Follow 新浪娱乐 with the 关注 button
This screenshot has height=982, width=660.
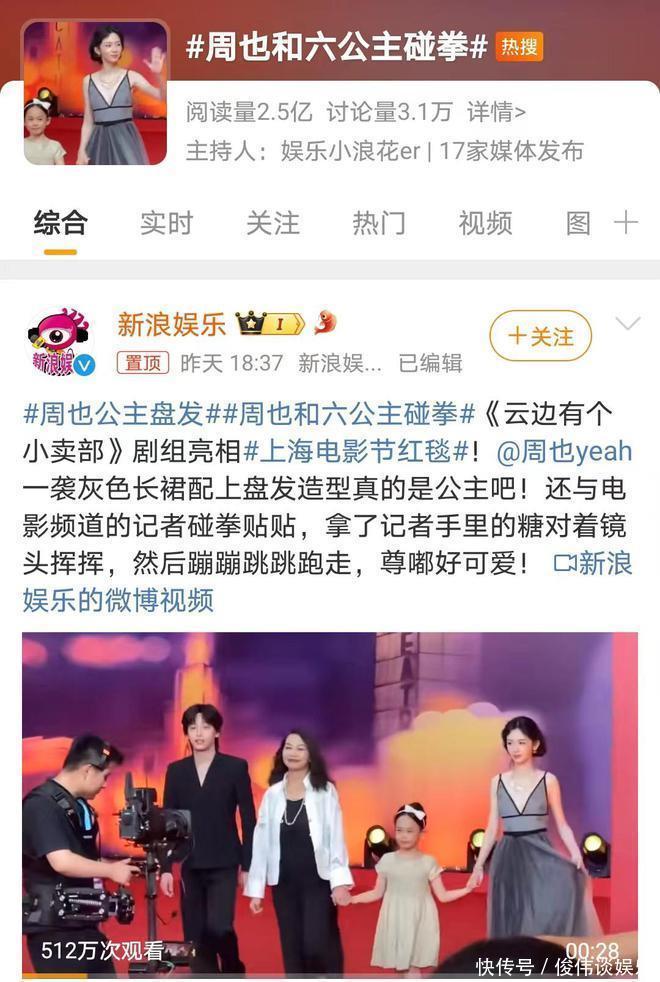tap(540, 336)
